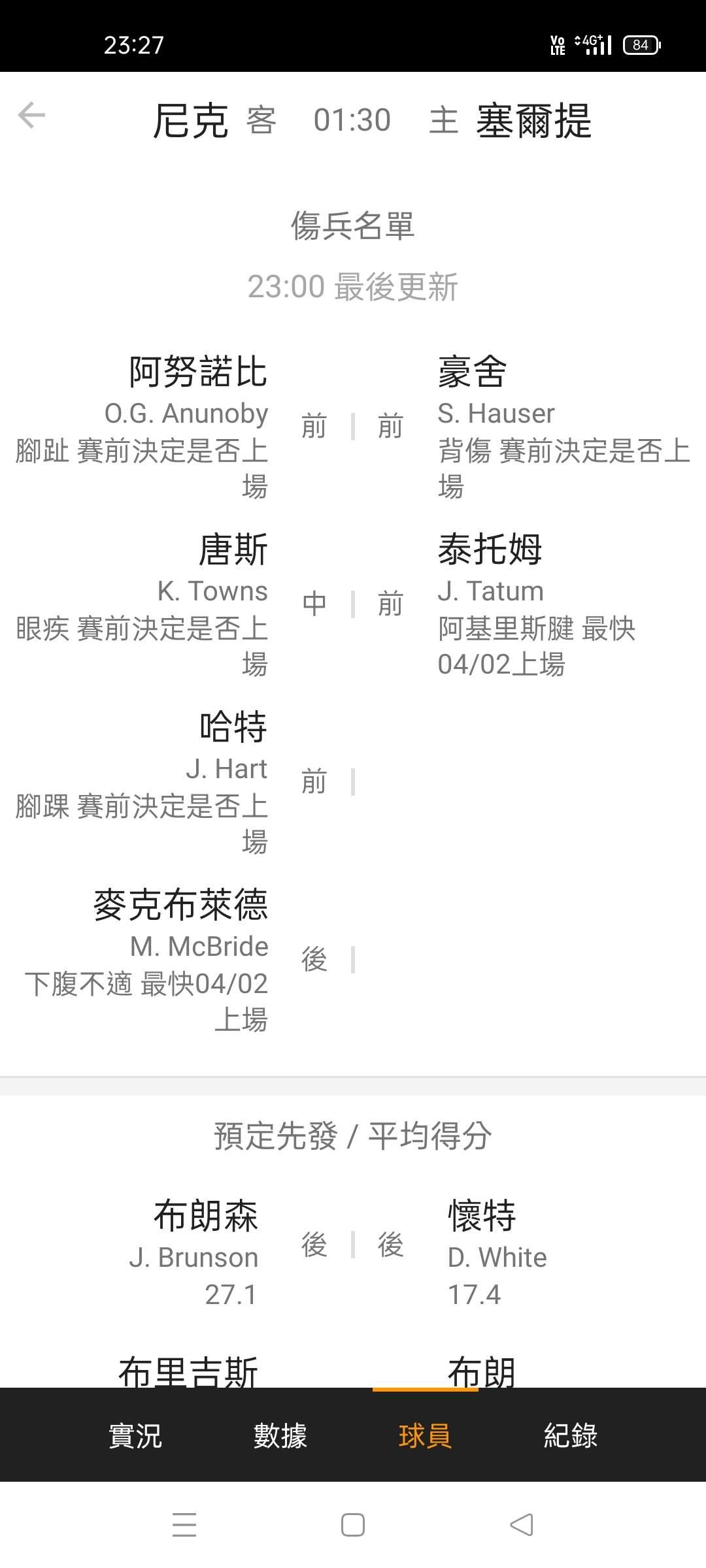The height and width of the screenshot is (1568, 706).
Task: Go back using the top-left arrow
Action: click(31, 116)
